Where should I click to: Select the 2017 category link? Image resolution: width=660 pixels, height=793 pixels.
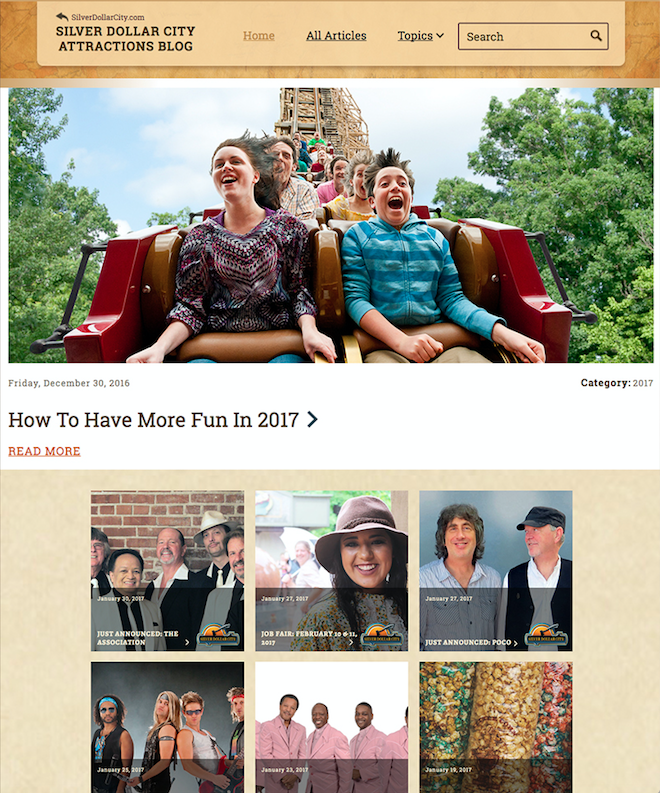point(642,383)
